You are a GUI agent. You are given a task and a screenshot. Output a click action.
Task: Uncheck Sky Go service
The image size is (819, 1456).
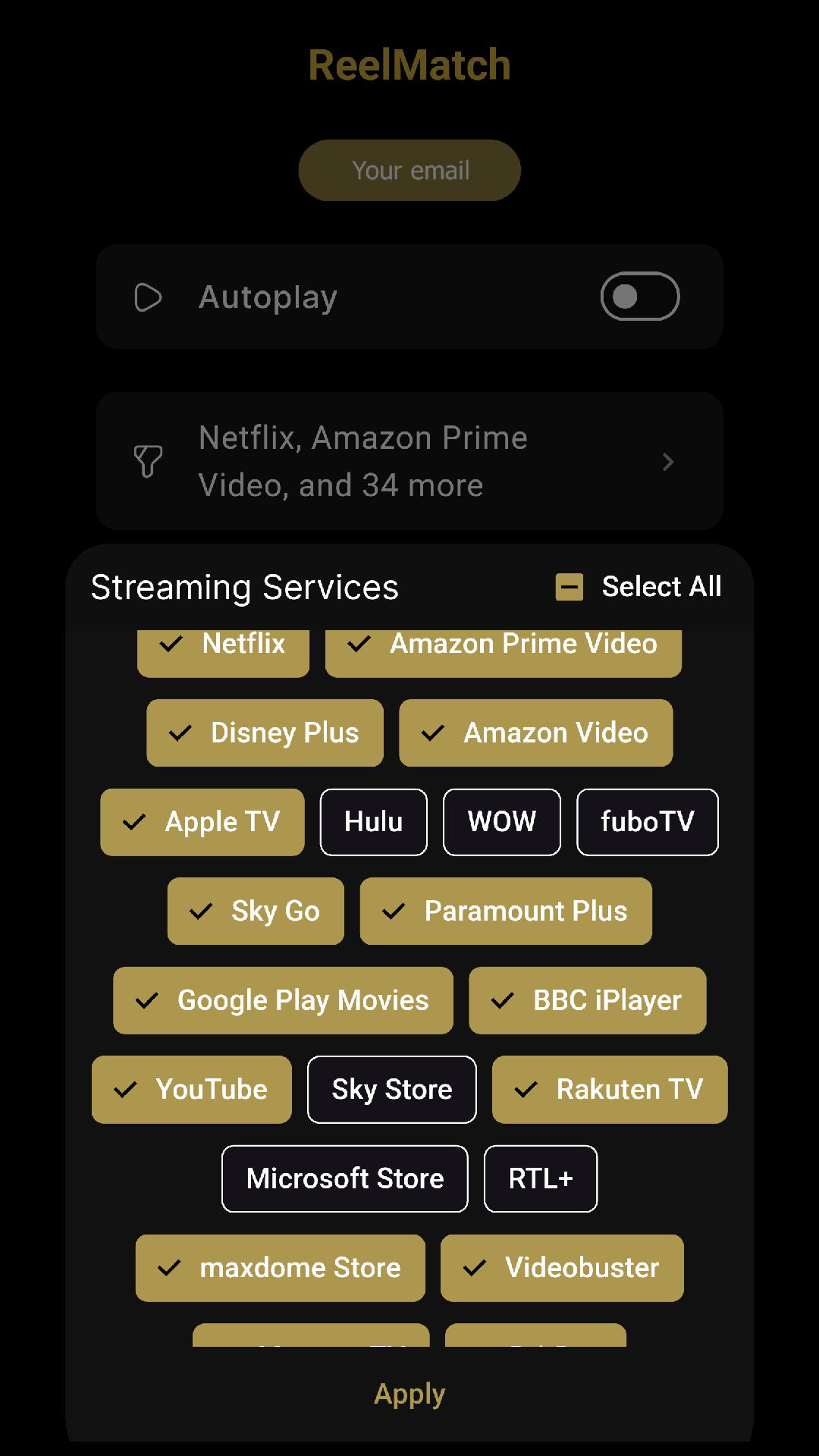tap(256, 911)
